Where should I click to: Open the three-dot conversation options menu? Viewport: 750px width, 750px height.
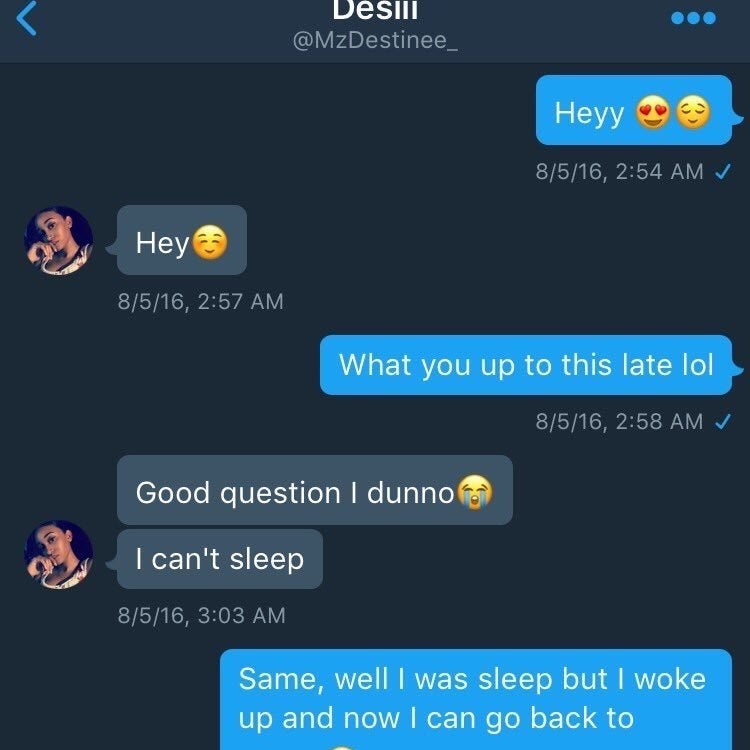[x=692, y=19]
